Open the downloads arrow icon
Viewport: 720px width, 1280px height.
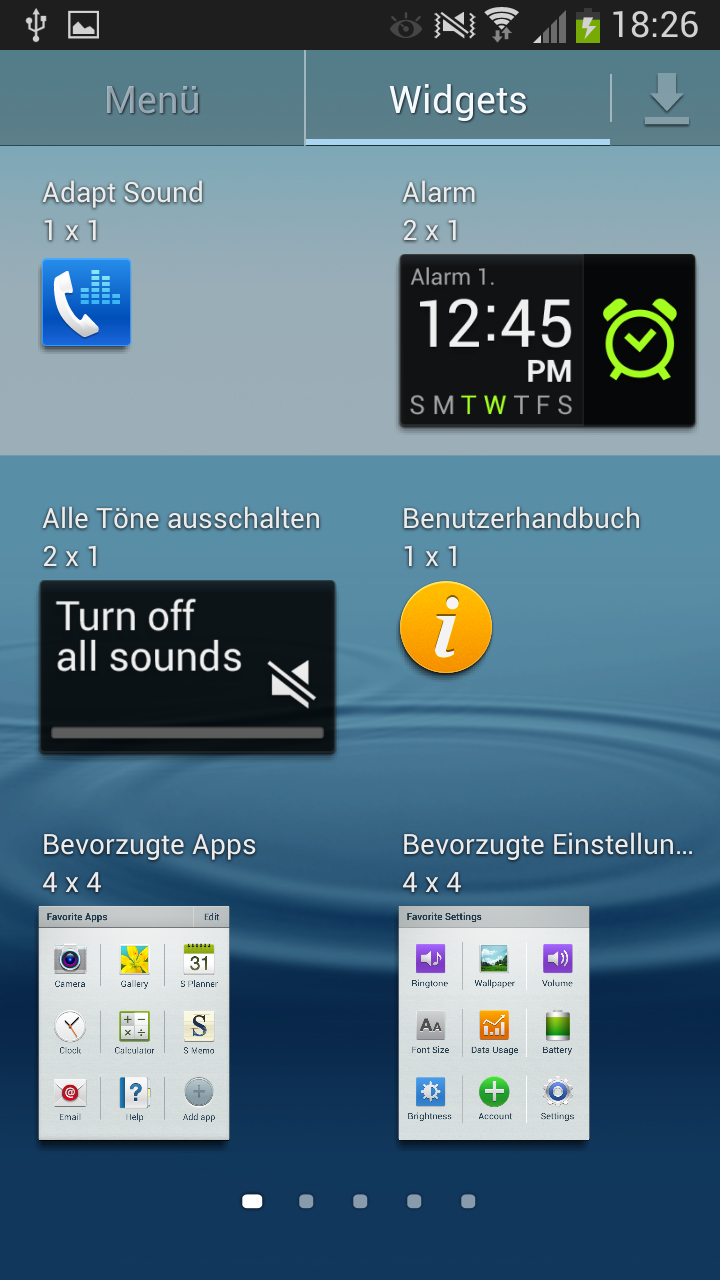point(666,100)
